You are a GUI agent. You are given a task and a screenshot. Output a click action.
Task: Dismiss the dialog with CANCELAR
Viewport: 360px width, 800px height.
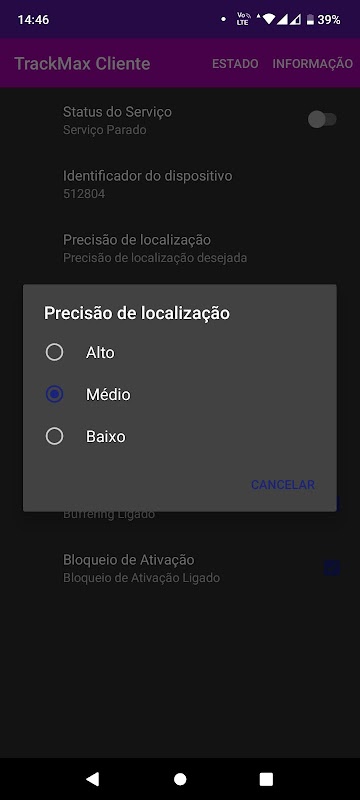(282, 485)
